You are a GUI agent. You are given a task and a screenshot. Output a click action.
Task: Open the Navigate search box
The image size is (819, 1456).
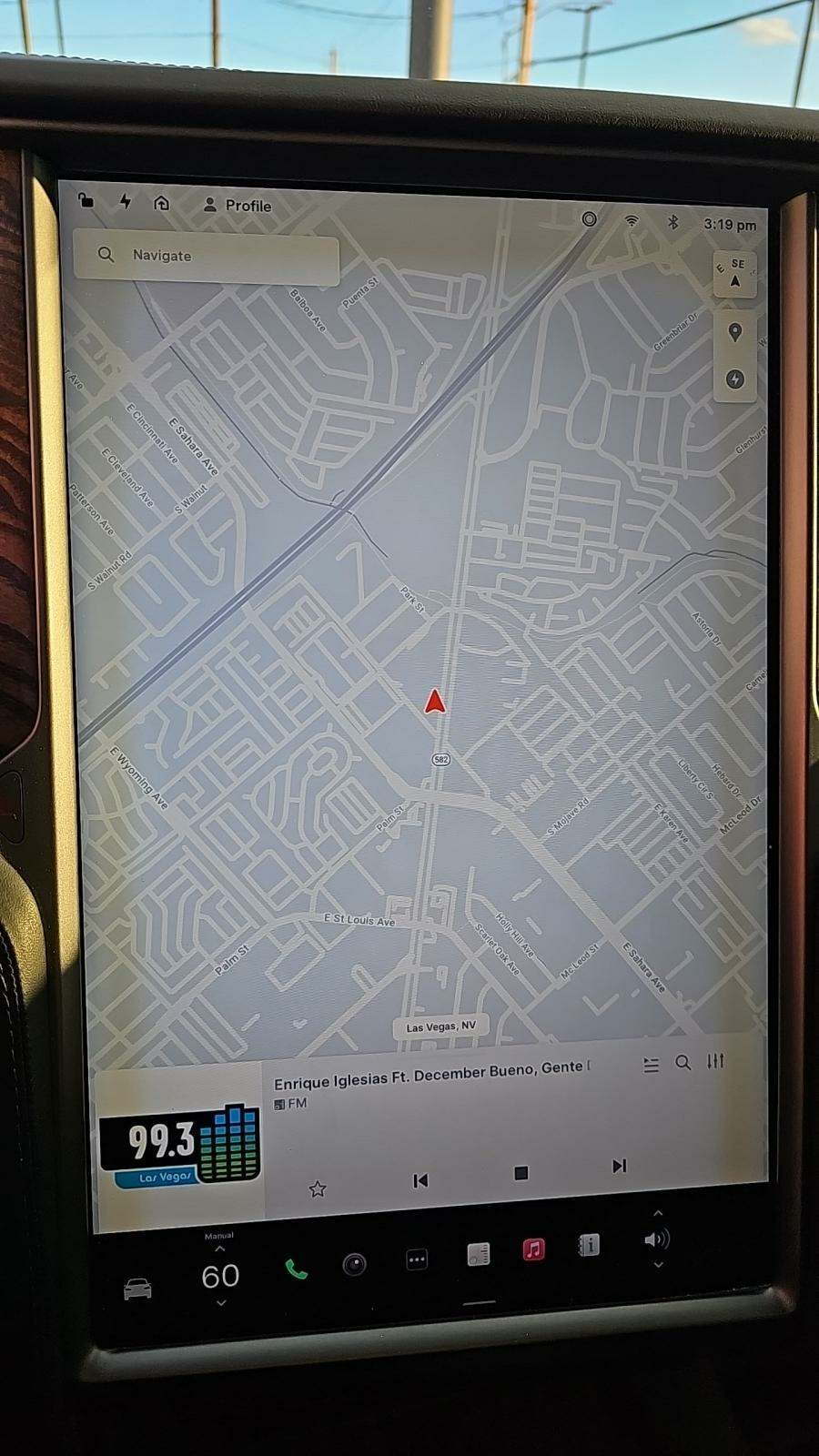[206, 256]
